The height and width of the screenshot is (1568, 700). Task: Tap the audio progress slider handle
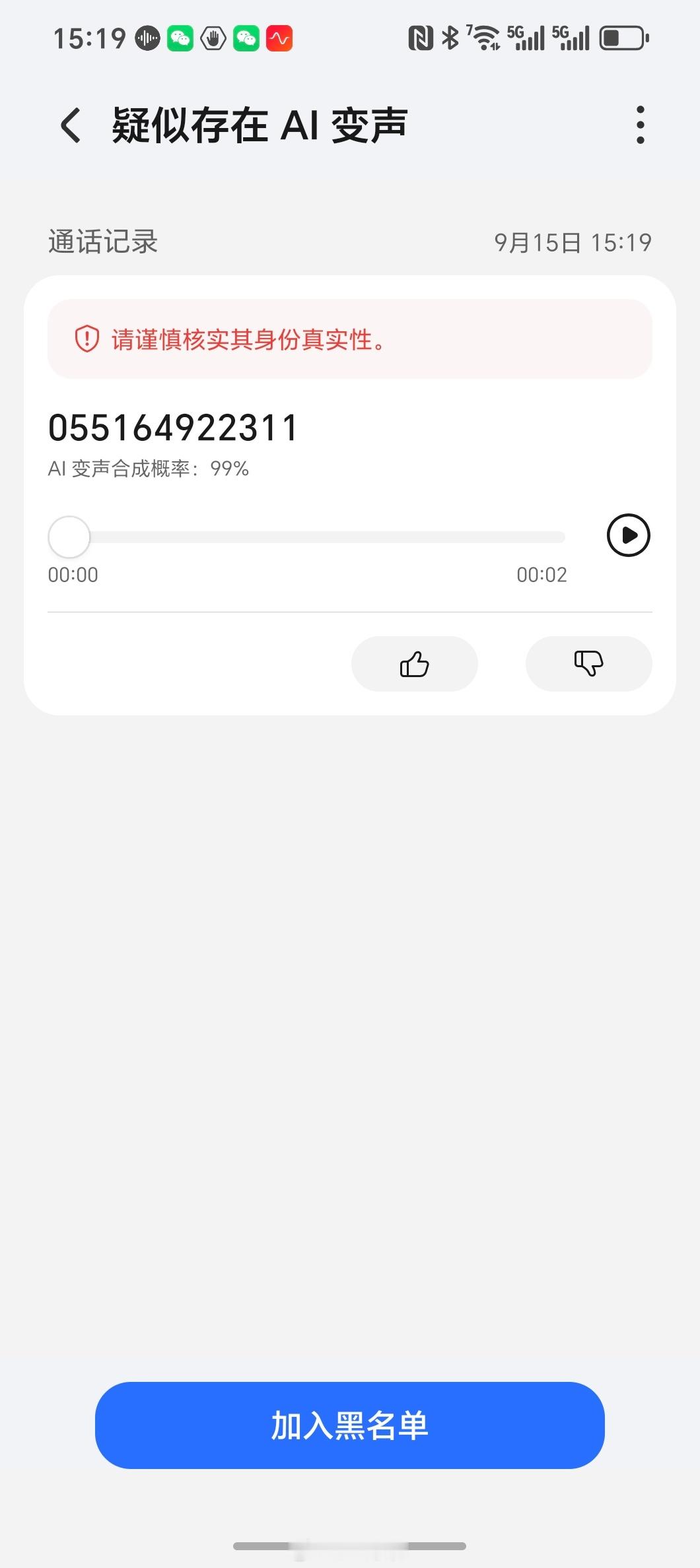pyautogui.click(x=69, y=537)
